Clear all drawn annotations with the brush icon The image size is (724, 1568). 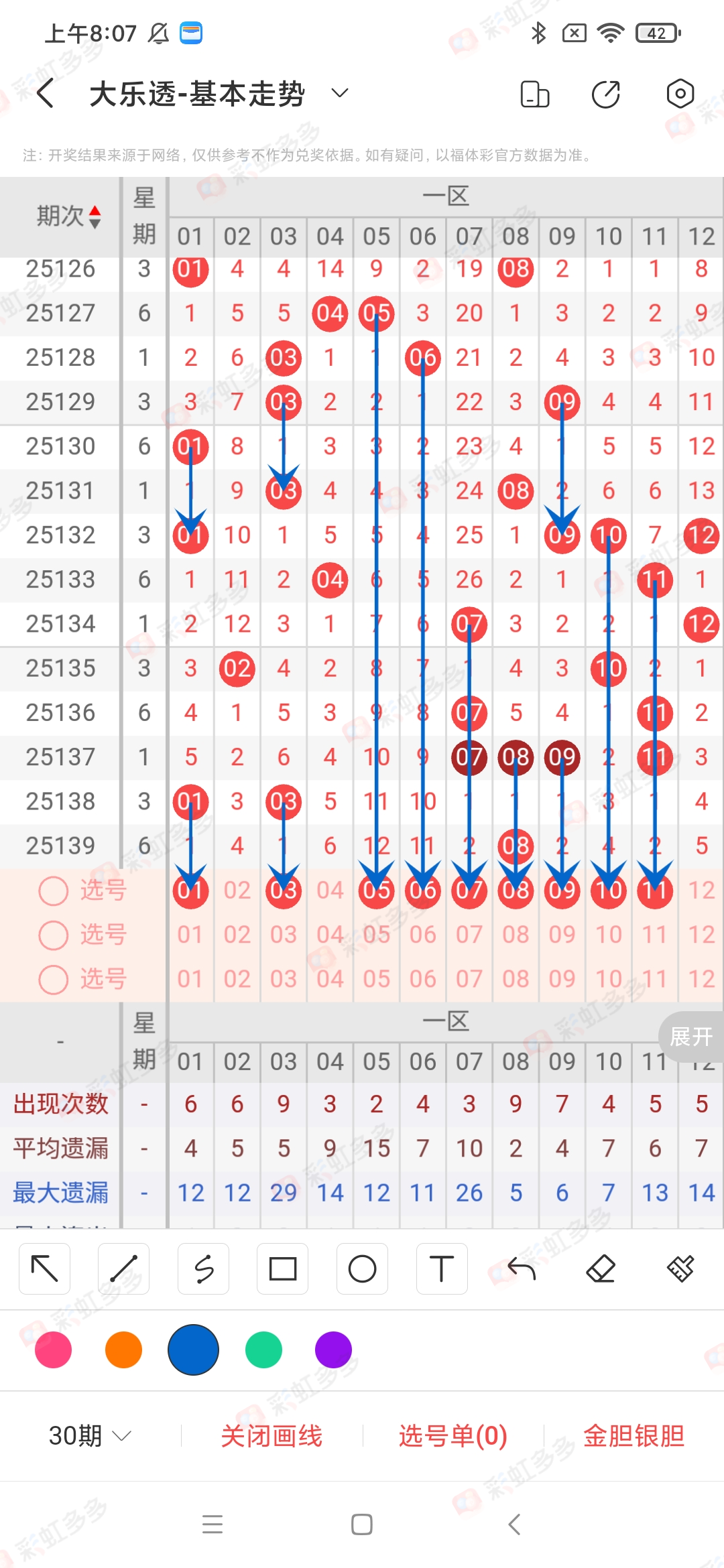point(680,1268)
